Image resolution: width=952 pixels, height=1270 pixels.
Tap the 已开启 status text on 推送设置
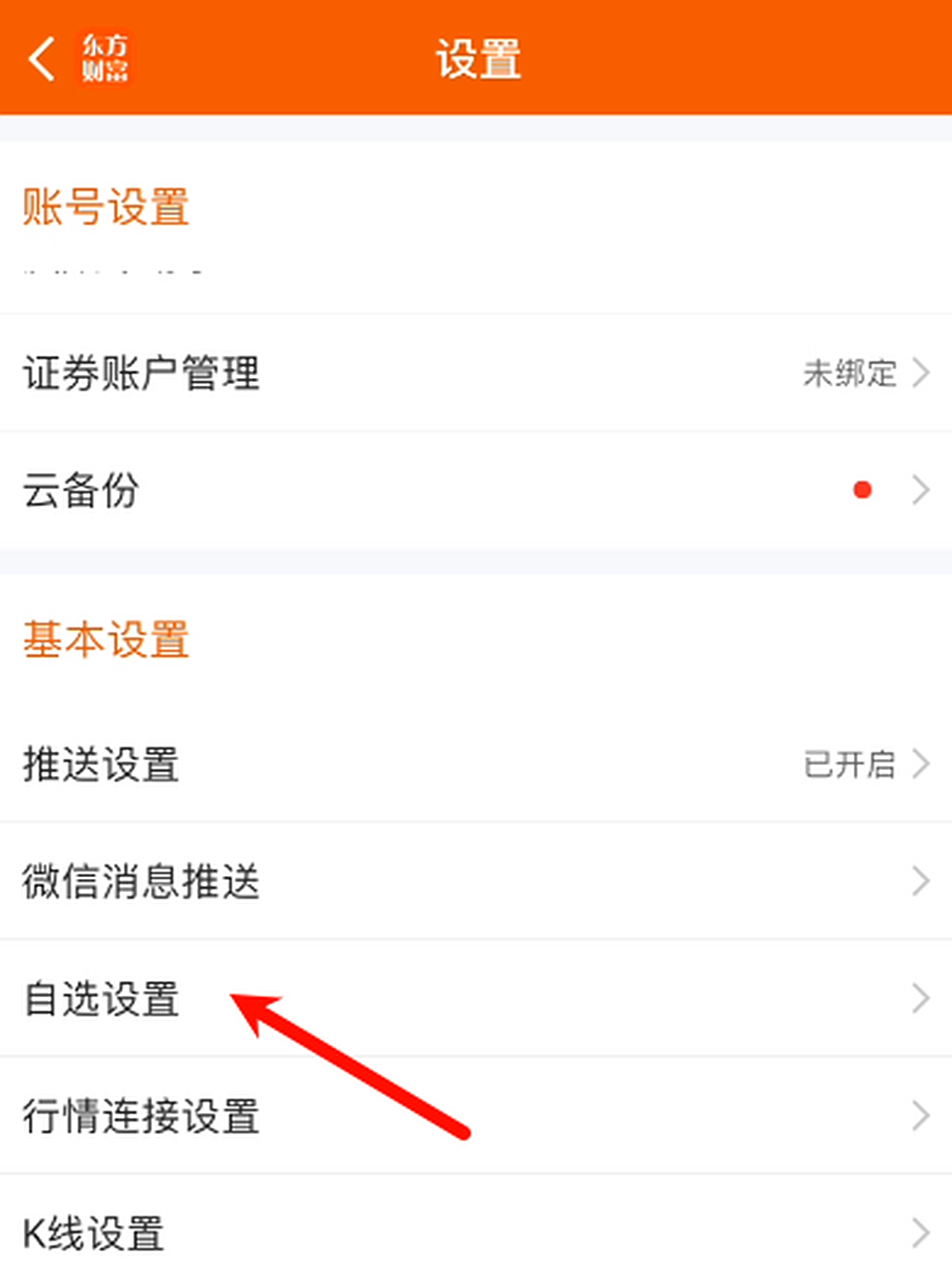pyautogui.click(x=848, y=764)
